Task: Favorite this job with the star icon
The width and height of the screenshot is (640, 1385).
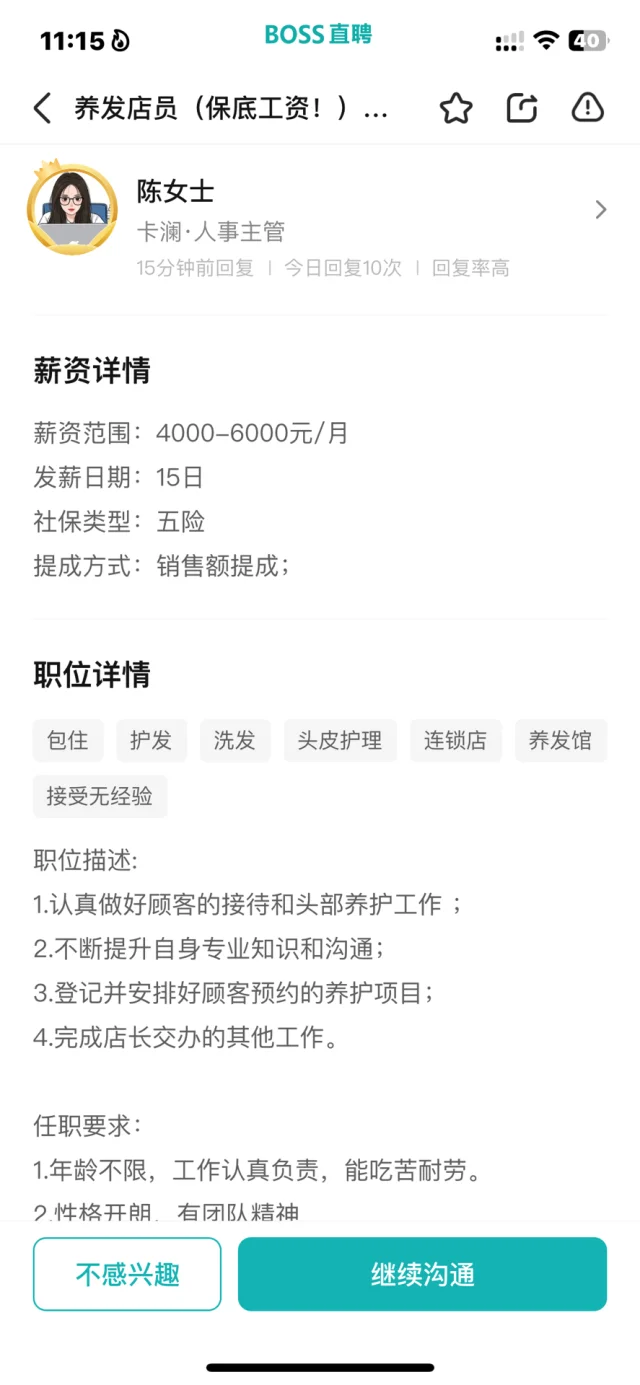Action: click(456, 108)
